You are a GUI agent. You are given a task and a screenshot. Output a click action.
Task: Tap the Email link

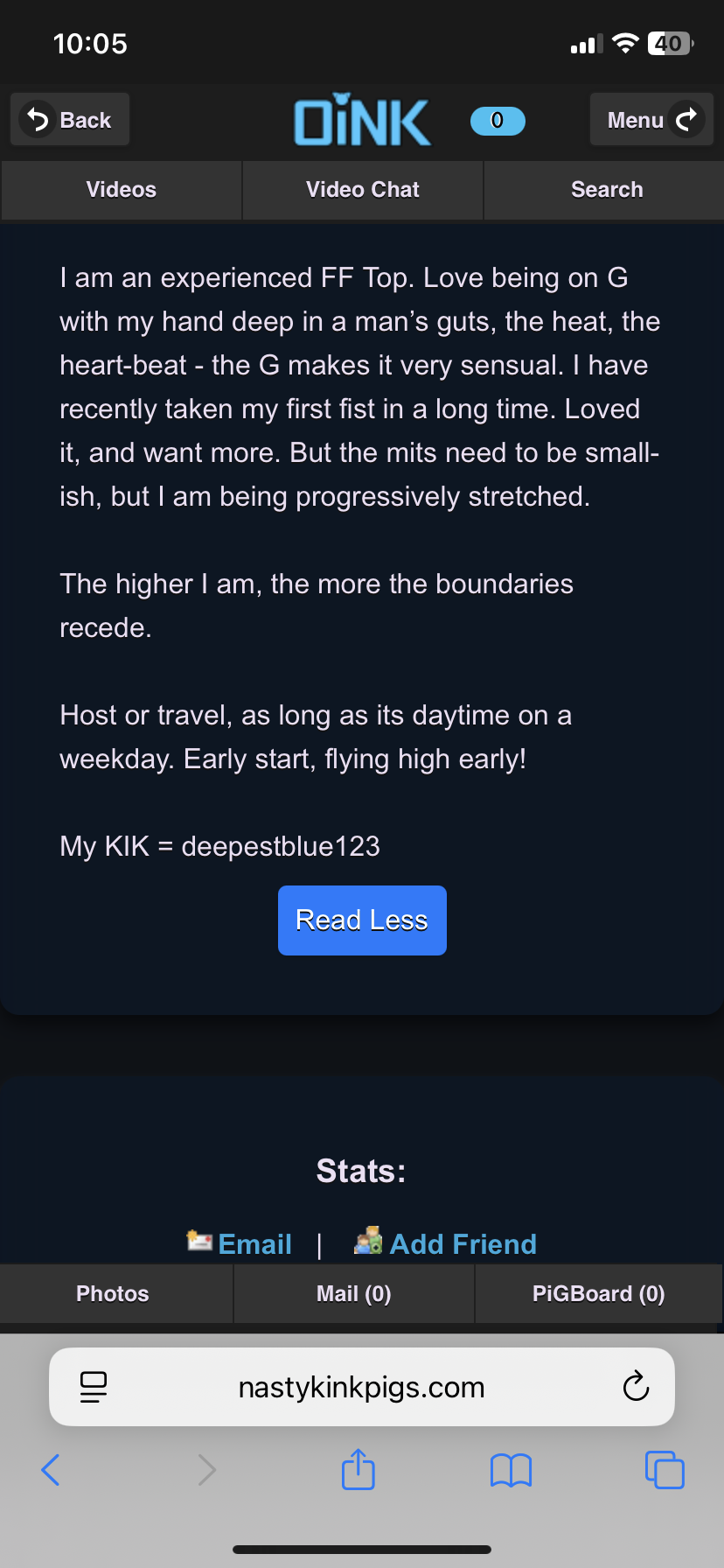point(254,1243)
